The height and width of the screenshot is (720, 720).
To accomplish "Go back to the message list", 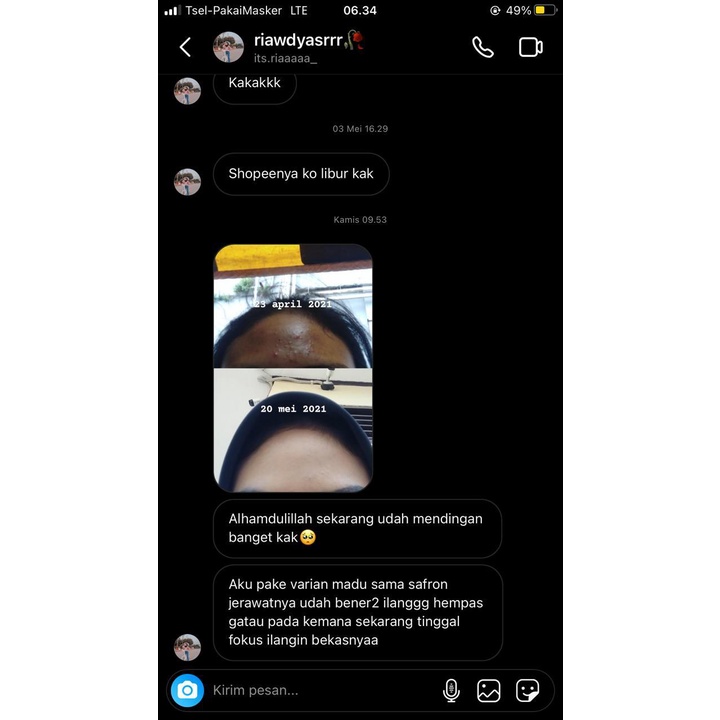I will click(x=185, y=47).
